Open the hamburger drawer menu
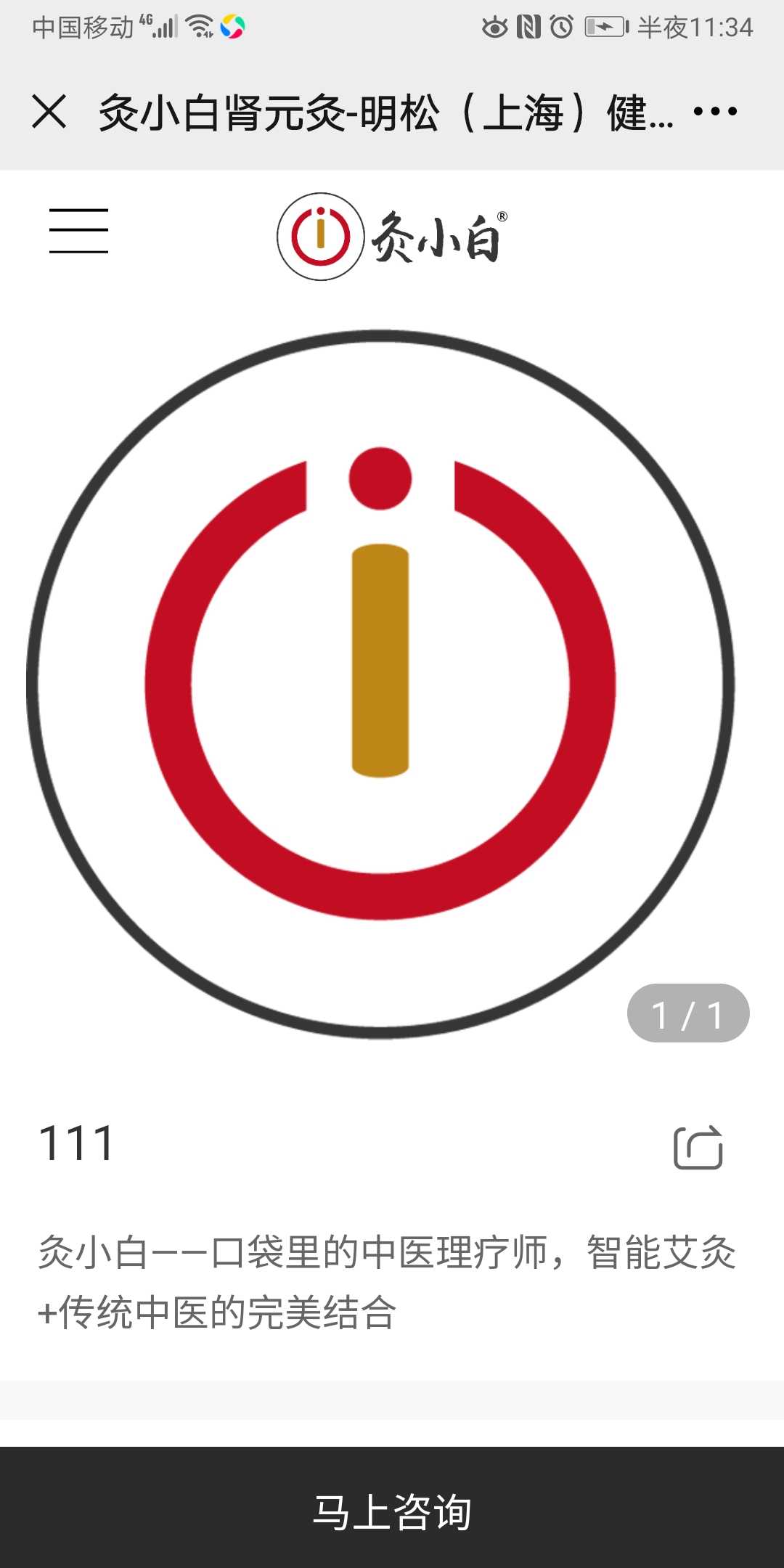The width and height of the screenshot is (784, 1568). click(x=78, y=231)
